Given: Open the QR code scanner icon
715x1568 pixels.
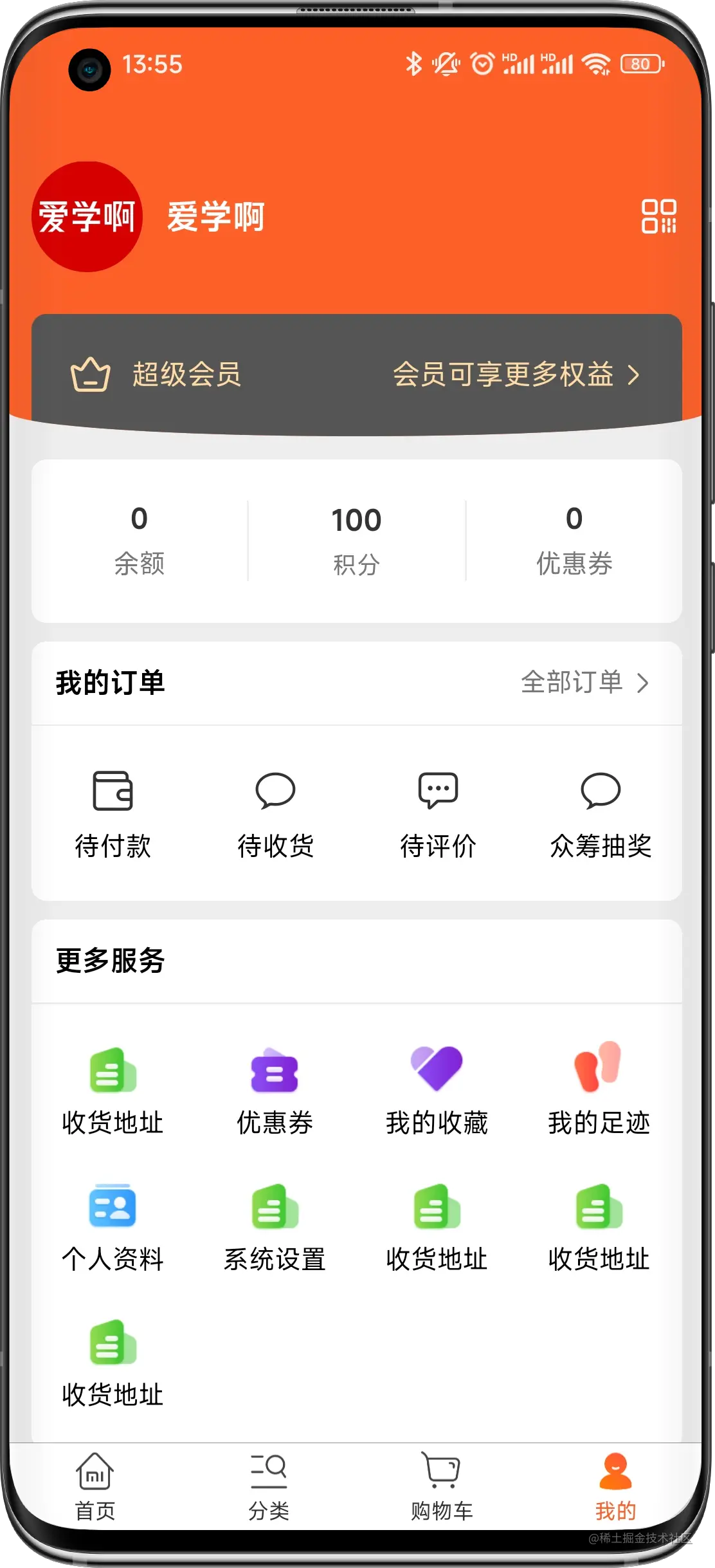Looking at the screenshot, I should (x=658, y=216).
